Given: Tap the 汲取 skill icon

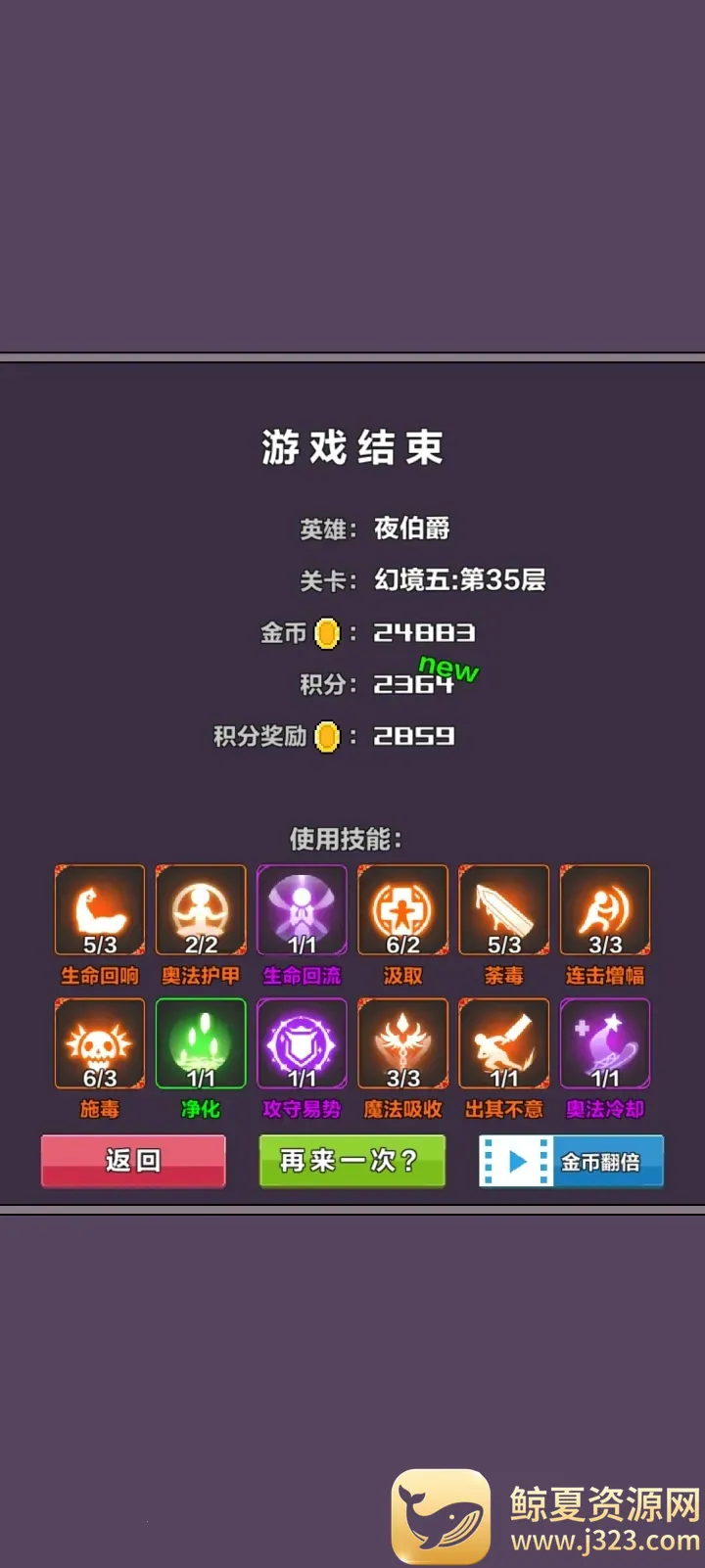Looking at the screenshot, I should tap(402, 910).
